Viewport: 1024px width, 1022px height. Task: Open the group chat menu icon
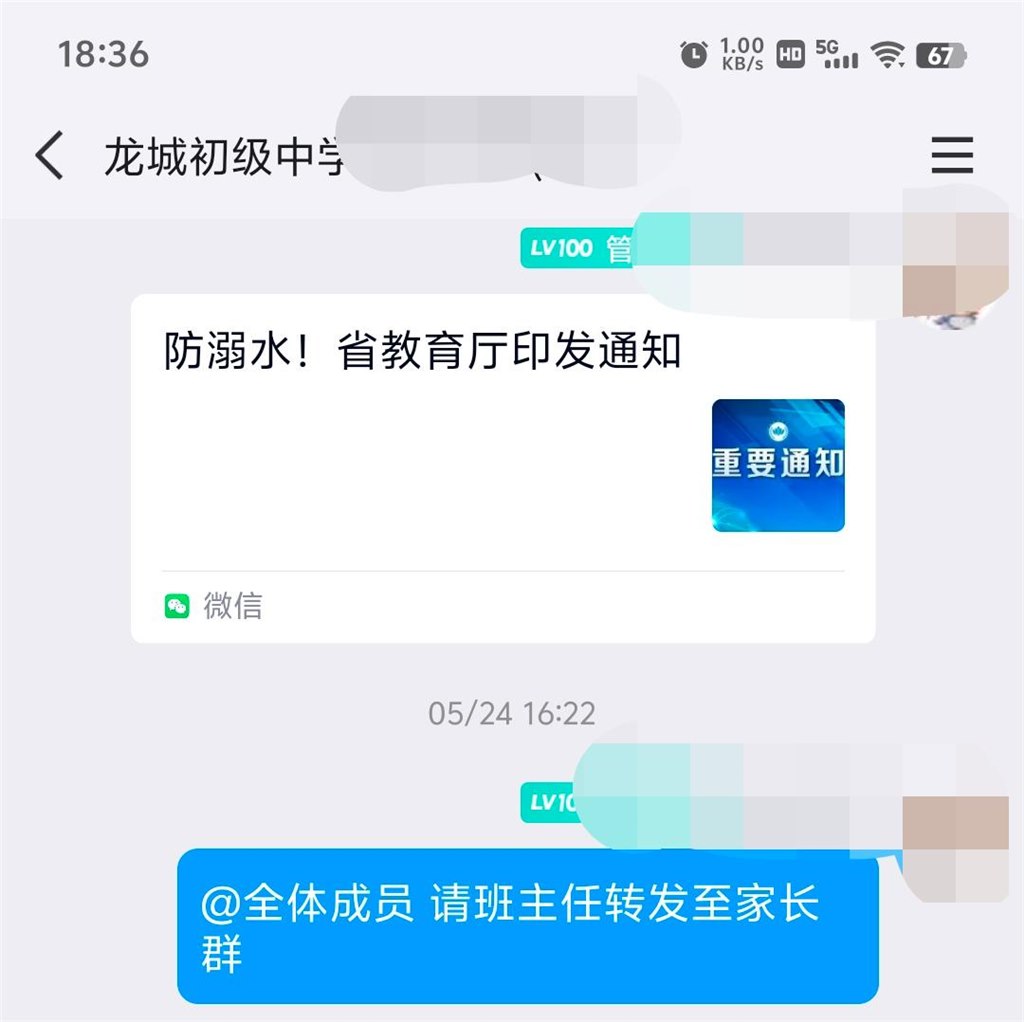pos(951,156)
